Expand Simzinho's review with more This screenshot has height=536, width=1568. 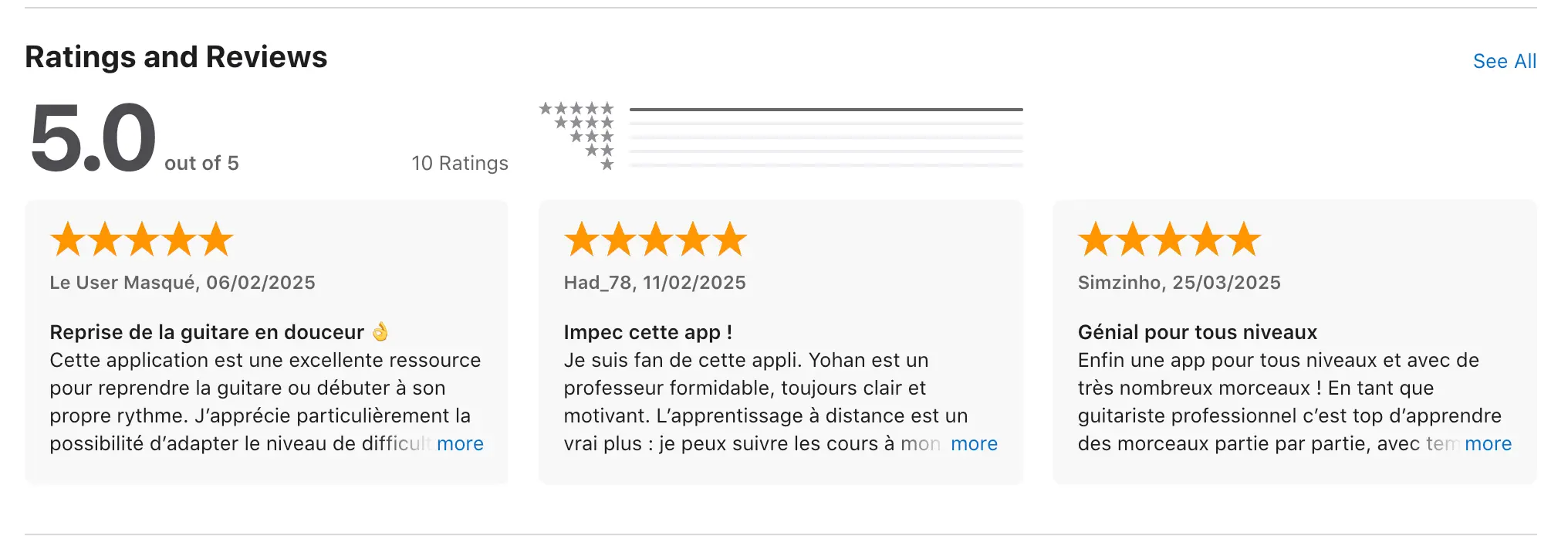pyautogui.click(x=1488, y=443)
